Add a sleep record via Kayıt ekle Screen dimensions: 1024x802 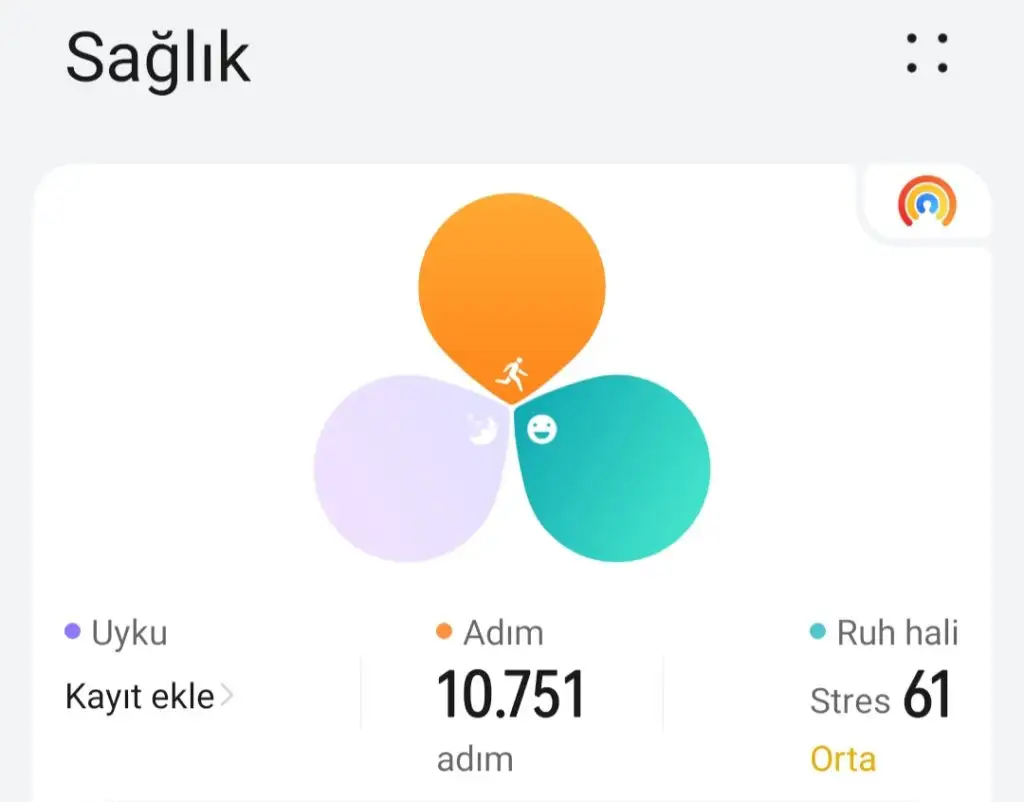[148, 696]
